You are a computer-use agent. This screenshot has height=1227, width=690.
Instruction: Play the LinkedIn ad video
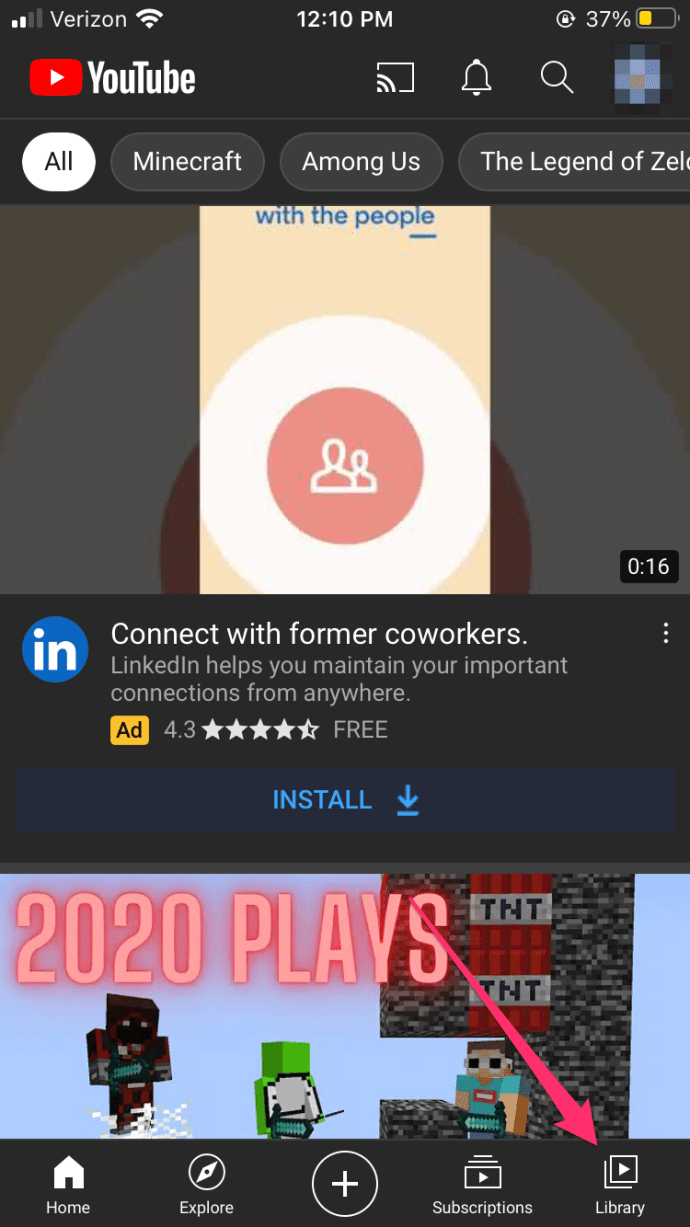pyautogui.click(x=345, y=400)
